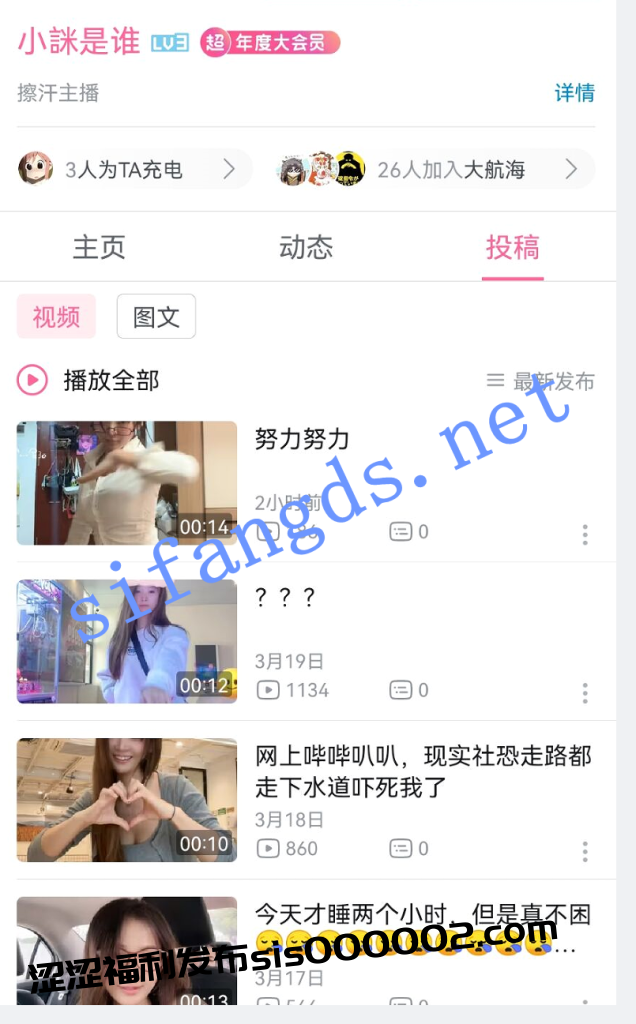Change sort order from 最新发布

tap(540, 381)
